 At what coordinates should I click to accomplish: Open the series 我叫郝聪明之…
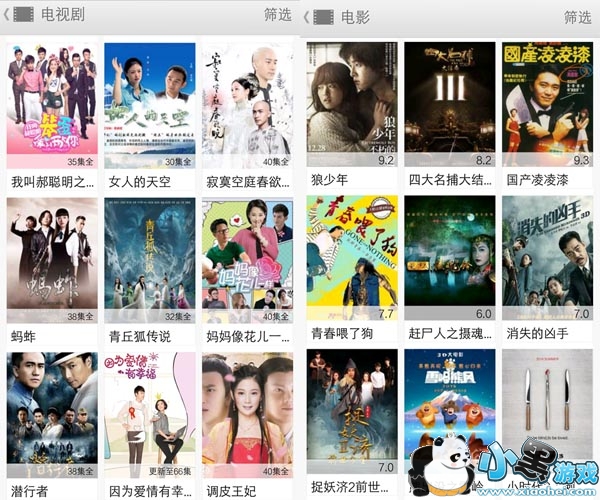pyautogui.click(x=53, y=105)
